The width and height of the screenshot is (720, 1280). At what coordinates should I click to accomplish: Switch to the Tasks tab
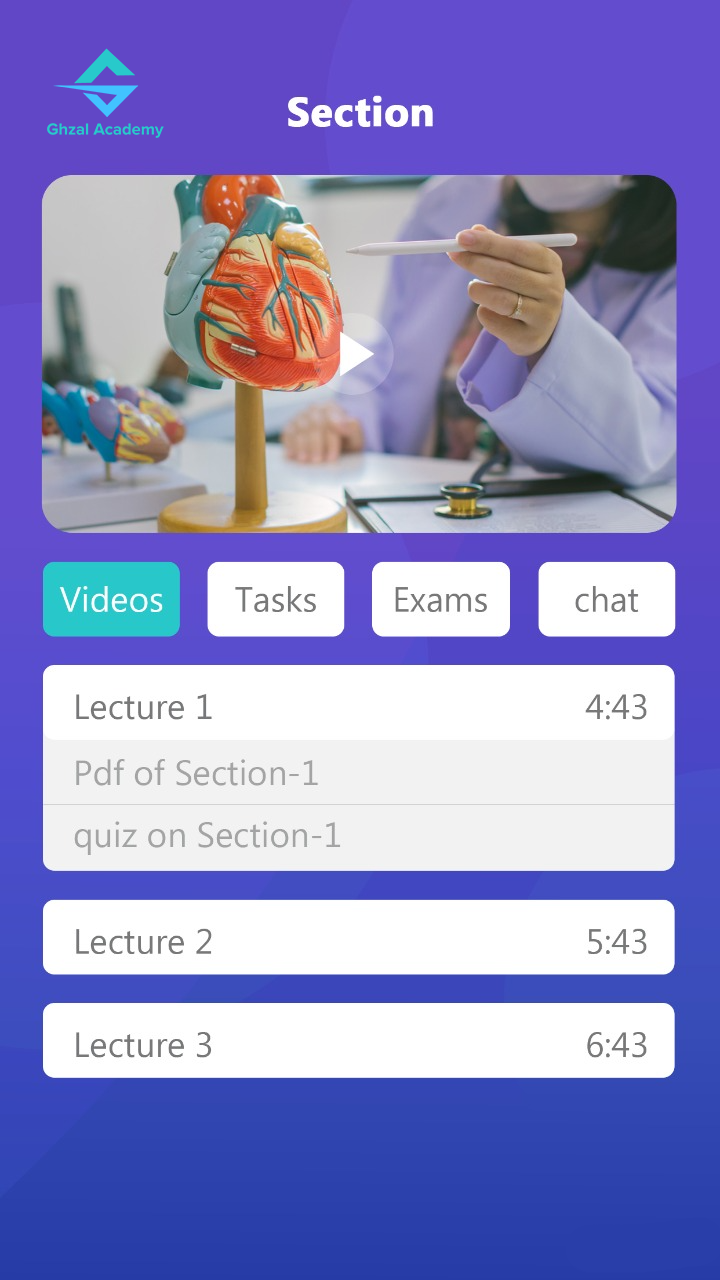tap(276, 599)
